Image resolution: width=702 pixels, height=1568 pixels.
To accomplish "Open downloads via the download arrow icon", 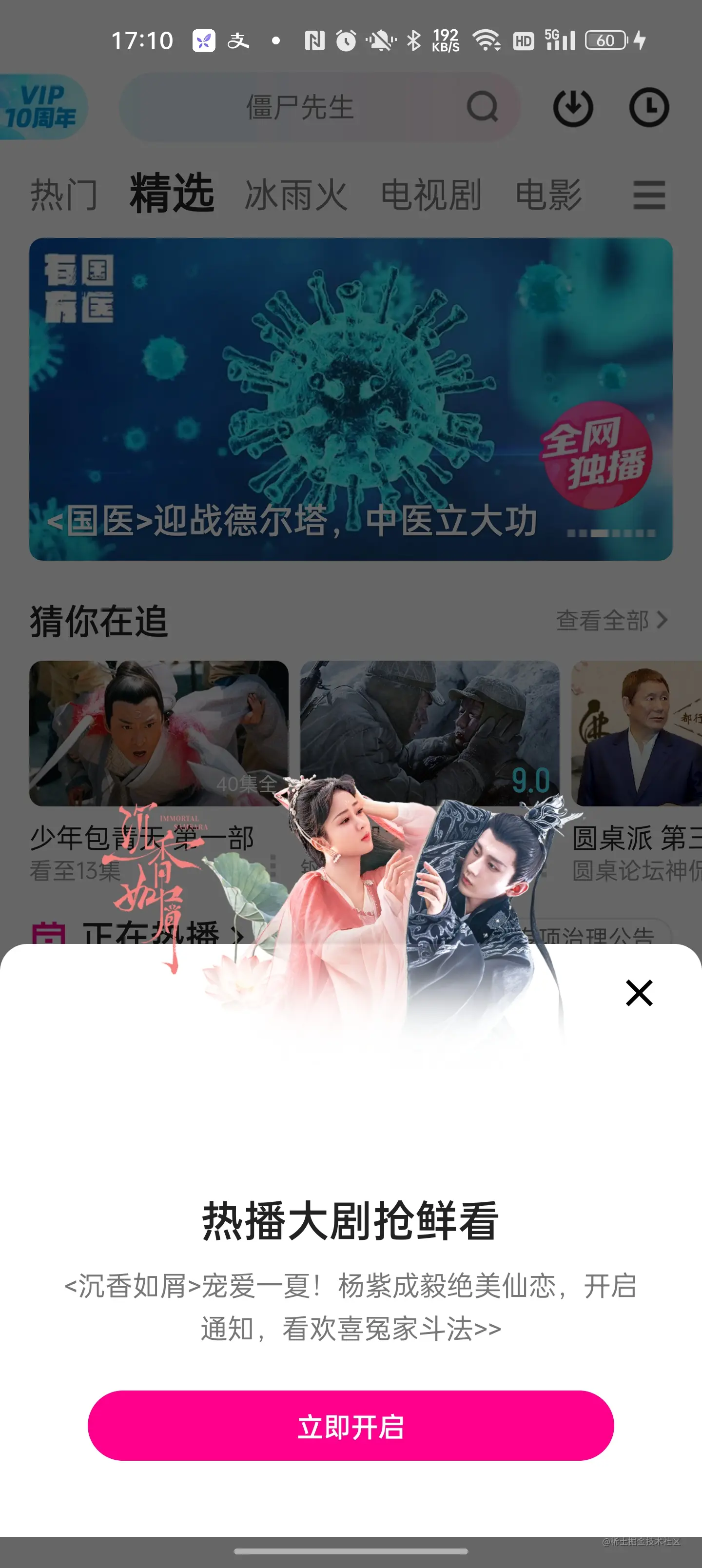I will pyautogui.click(x=572, y=108).
